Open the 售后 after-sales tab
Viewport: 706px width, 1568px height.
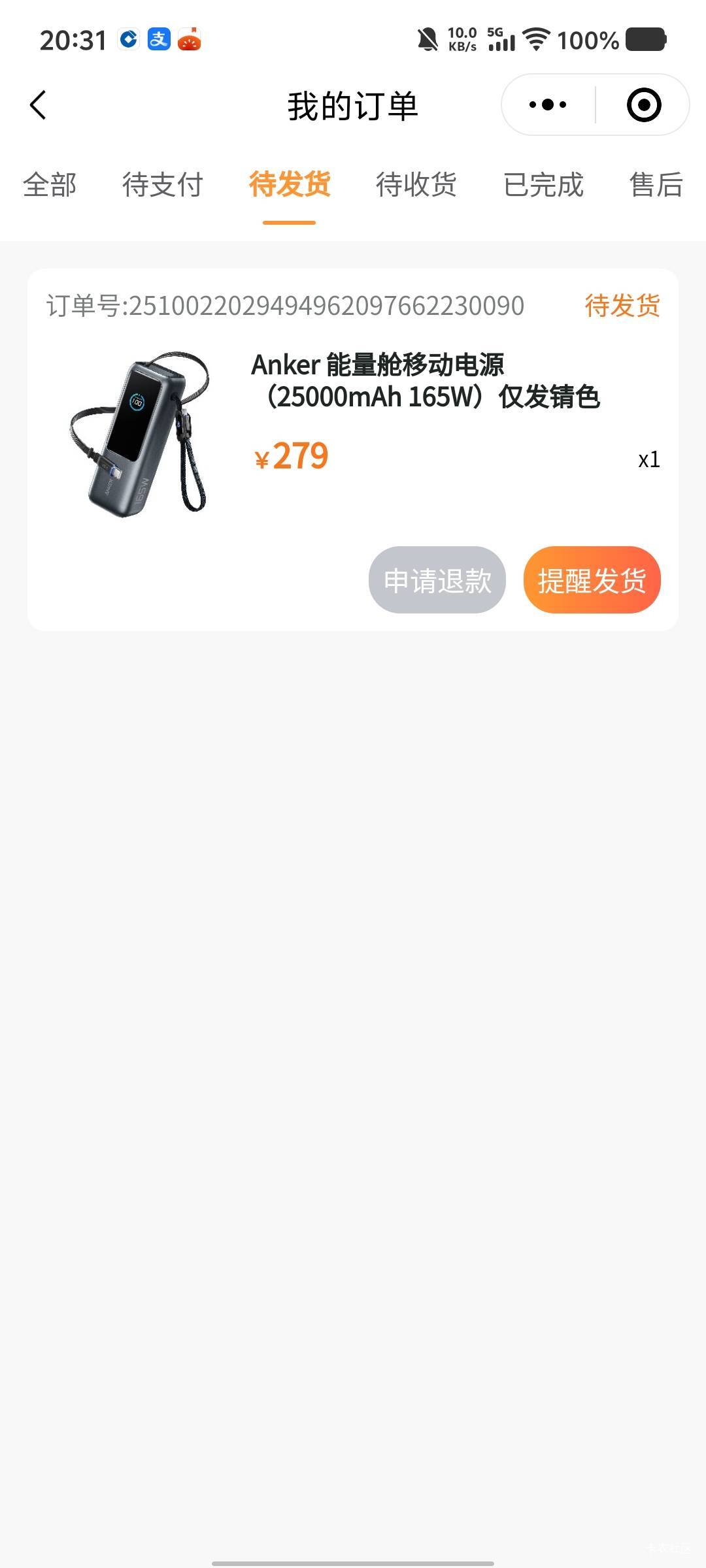click(x=656, y=185)
